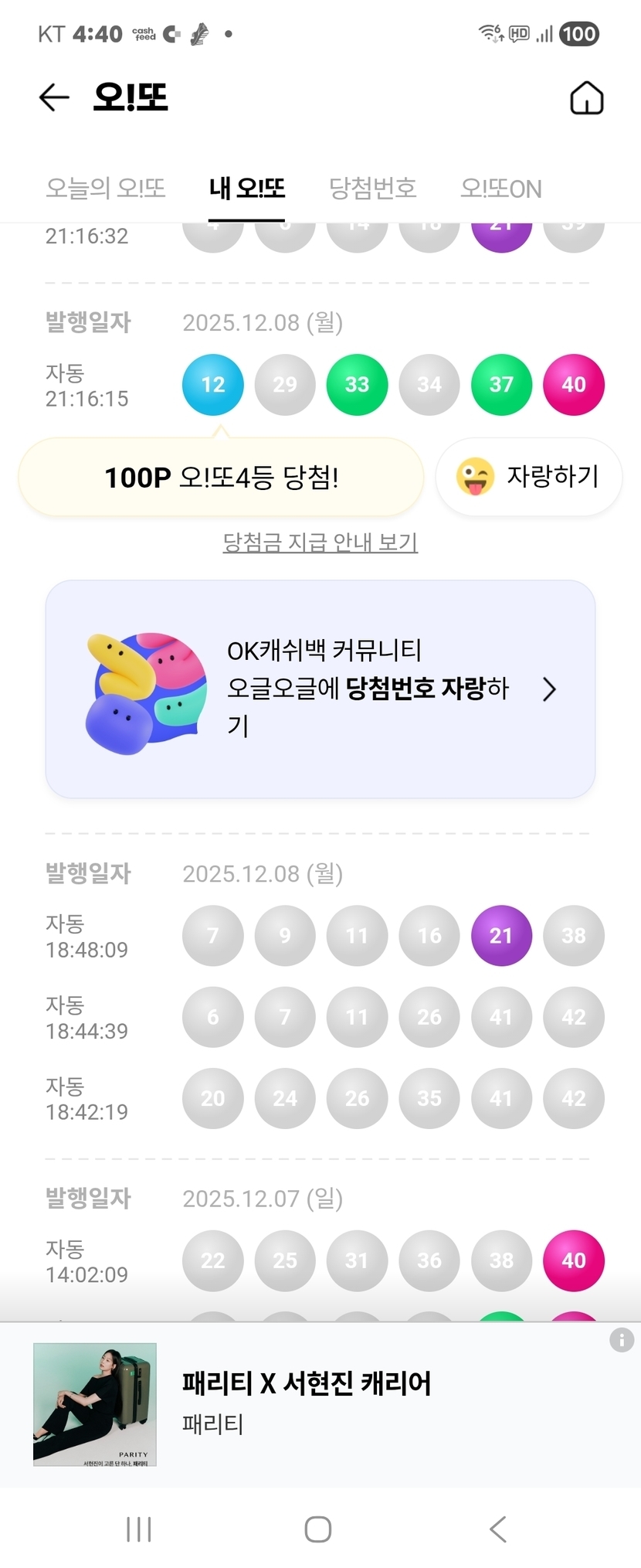Tap the system home button
This screenshot has height=1568, width=641.
(318, 1529)
